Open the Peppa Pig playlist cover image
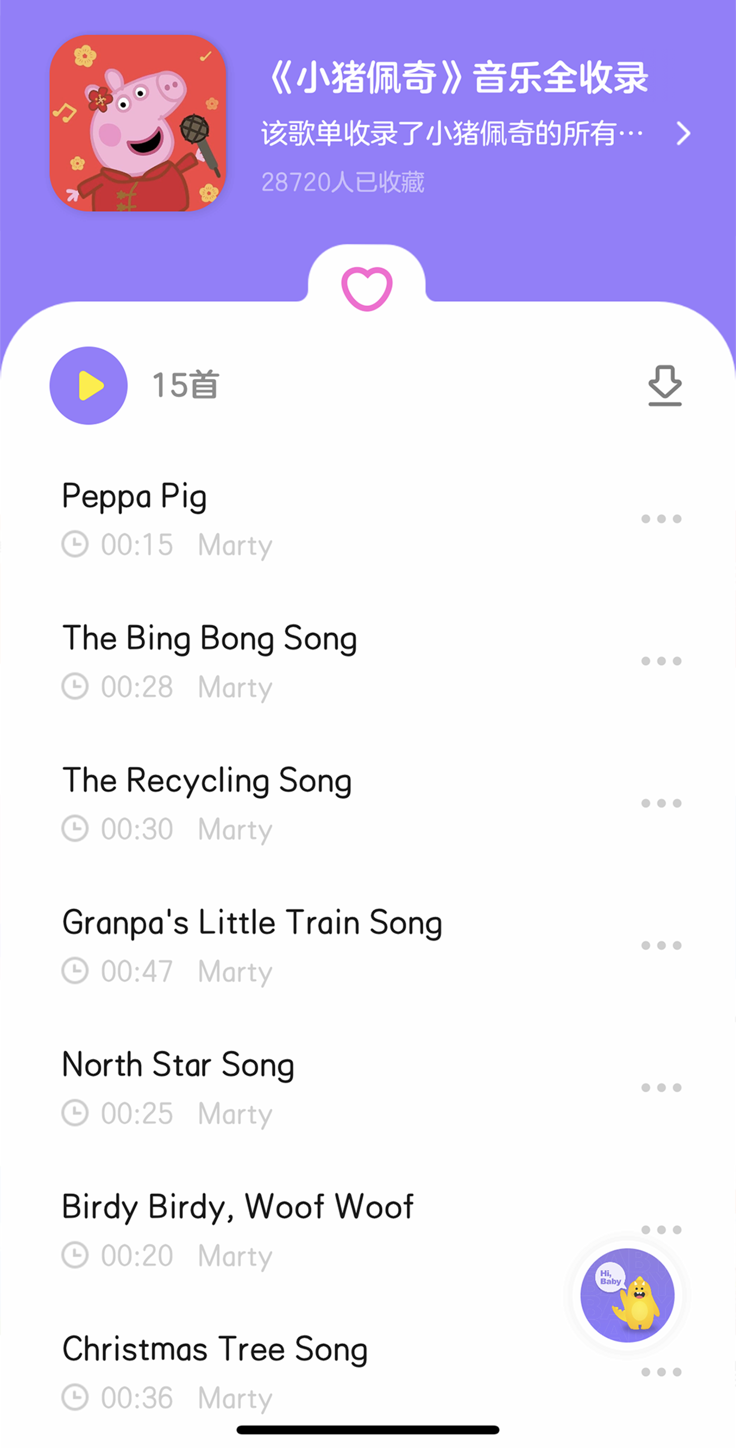 coord(138,123)
